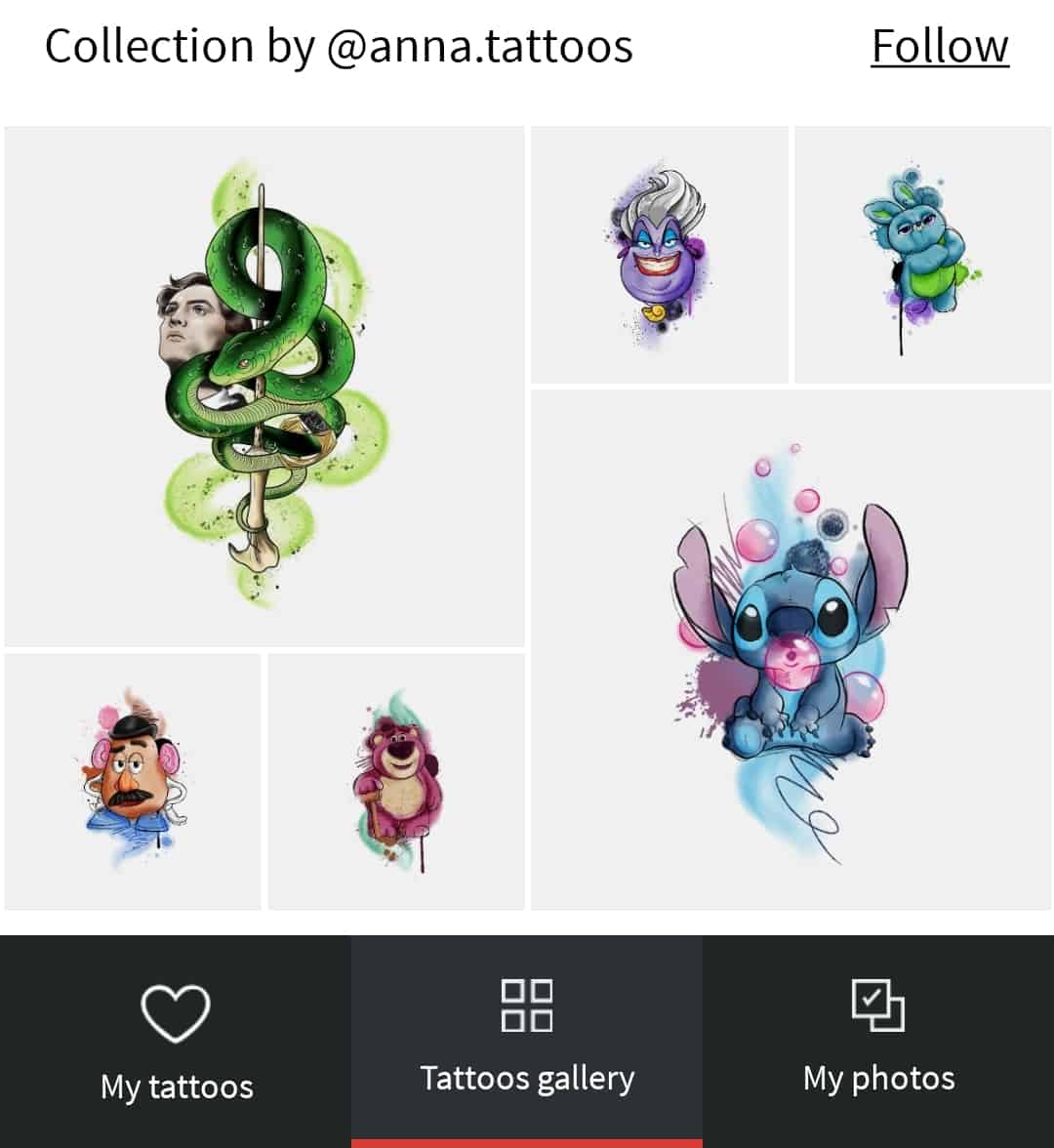Open the green snake tattoo design
This screenshot has width=1054, height=1148.
(x=263, y=386)
